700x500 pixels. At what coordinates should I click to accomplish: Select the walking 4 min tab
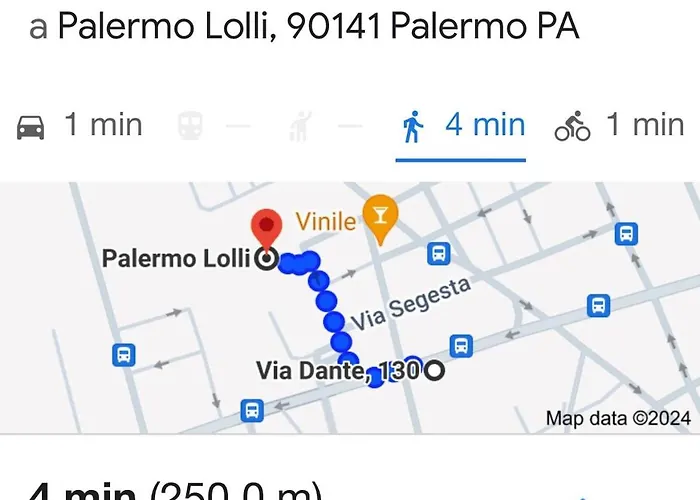(461, 126)
